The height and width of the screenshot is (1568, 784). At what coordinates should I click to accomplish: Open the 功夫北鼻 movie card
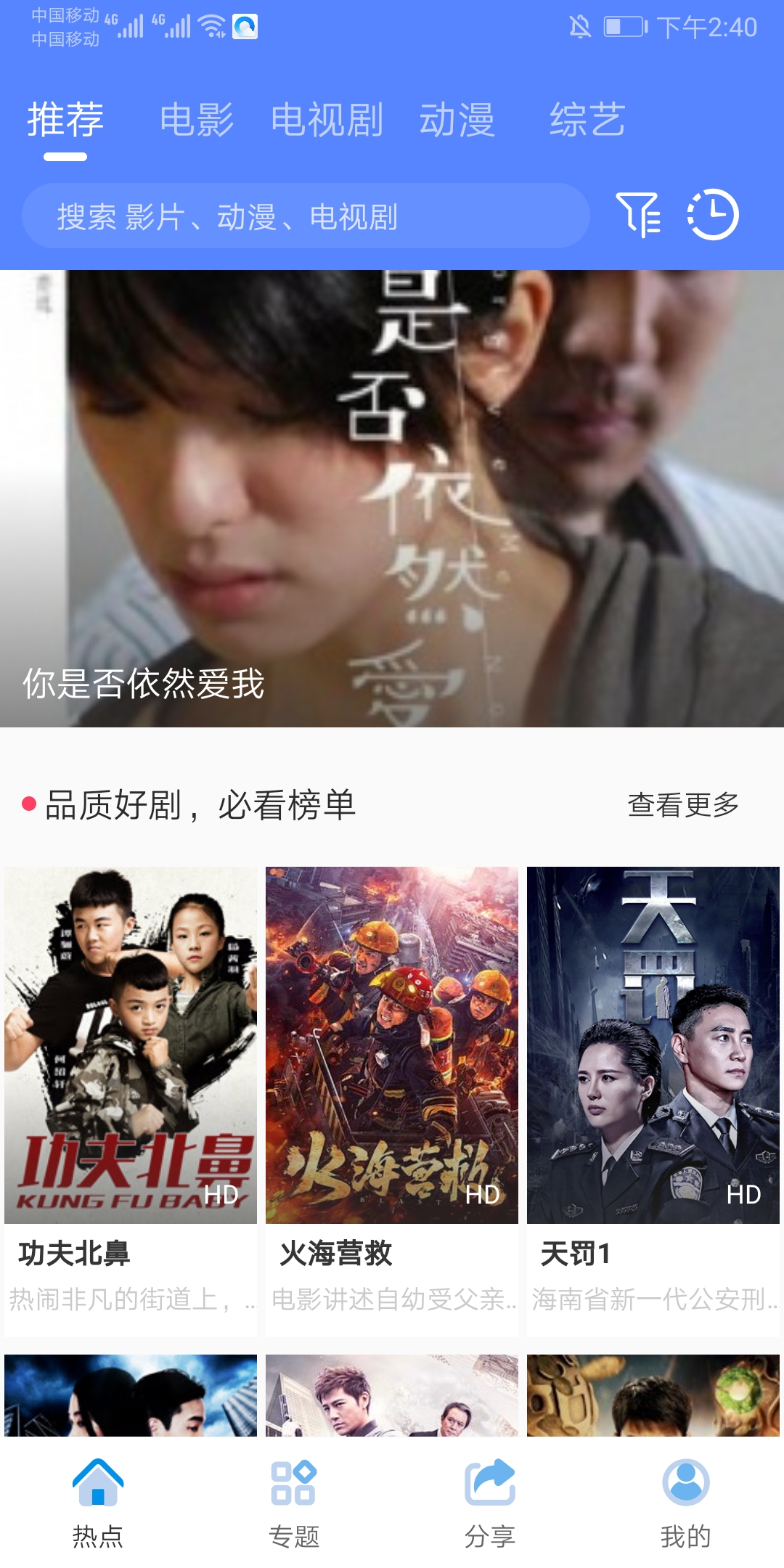coord(131,1089)
